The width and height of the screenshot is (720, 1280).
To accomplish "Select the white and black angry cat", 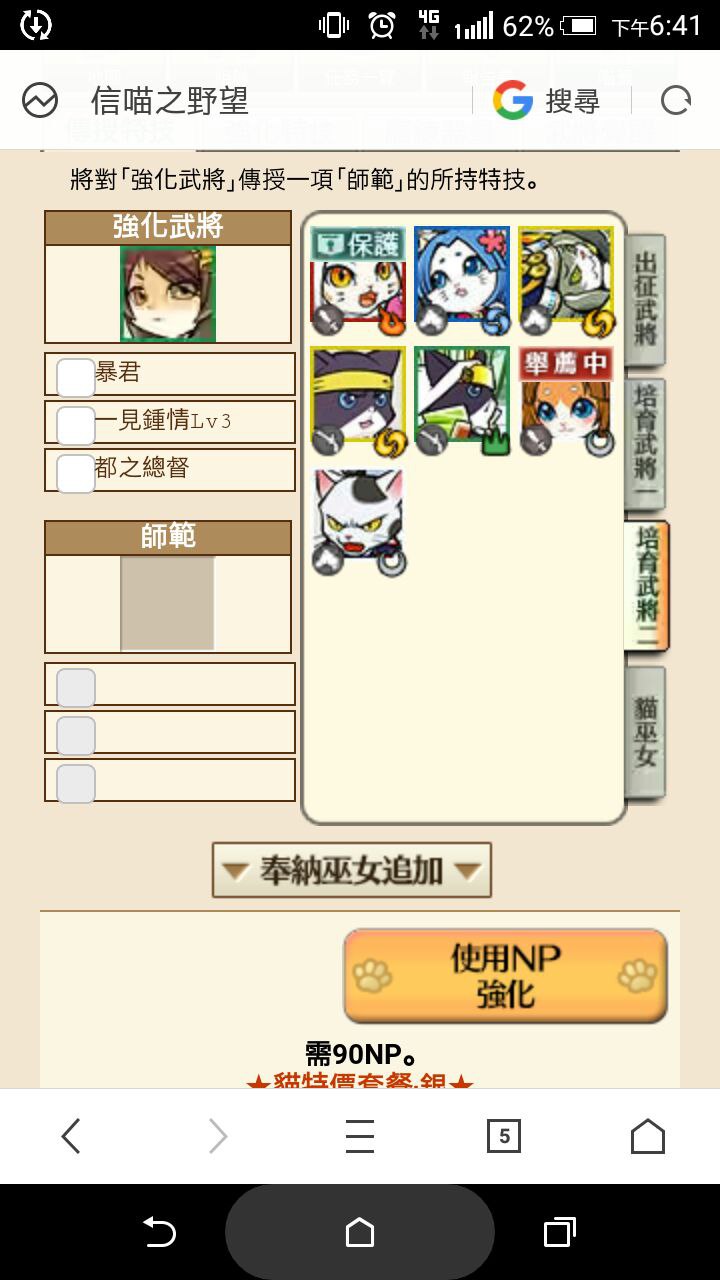I will (x=358, y=522).
